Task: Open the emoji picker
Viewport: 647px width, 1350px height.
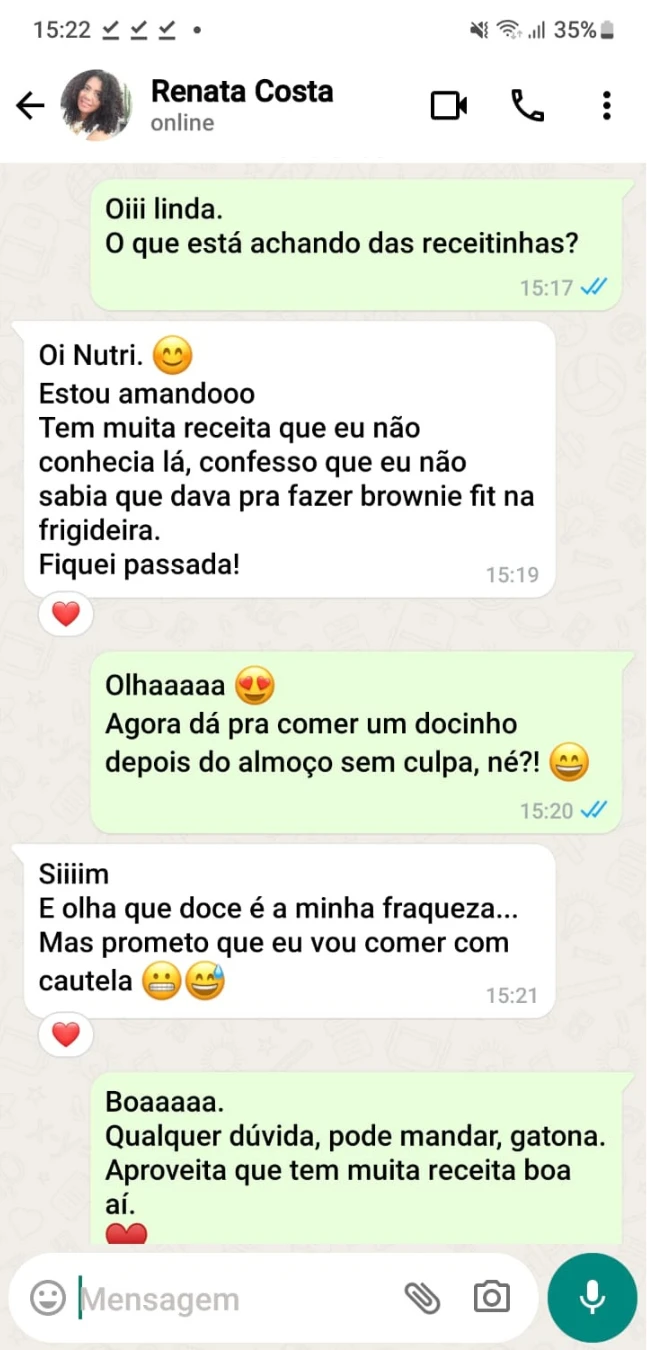Action: click(x=47, y=1298)
